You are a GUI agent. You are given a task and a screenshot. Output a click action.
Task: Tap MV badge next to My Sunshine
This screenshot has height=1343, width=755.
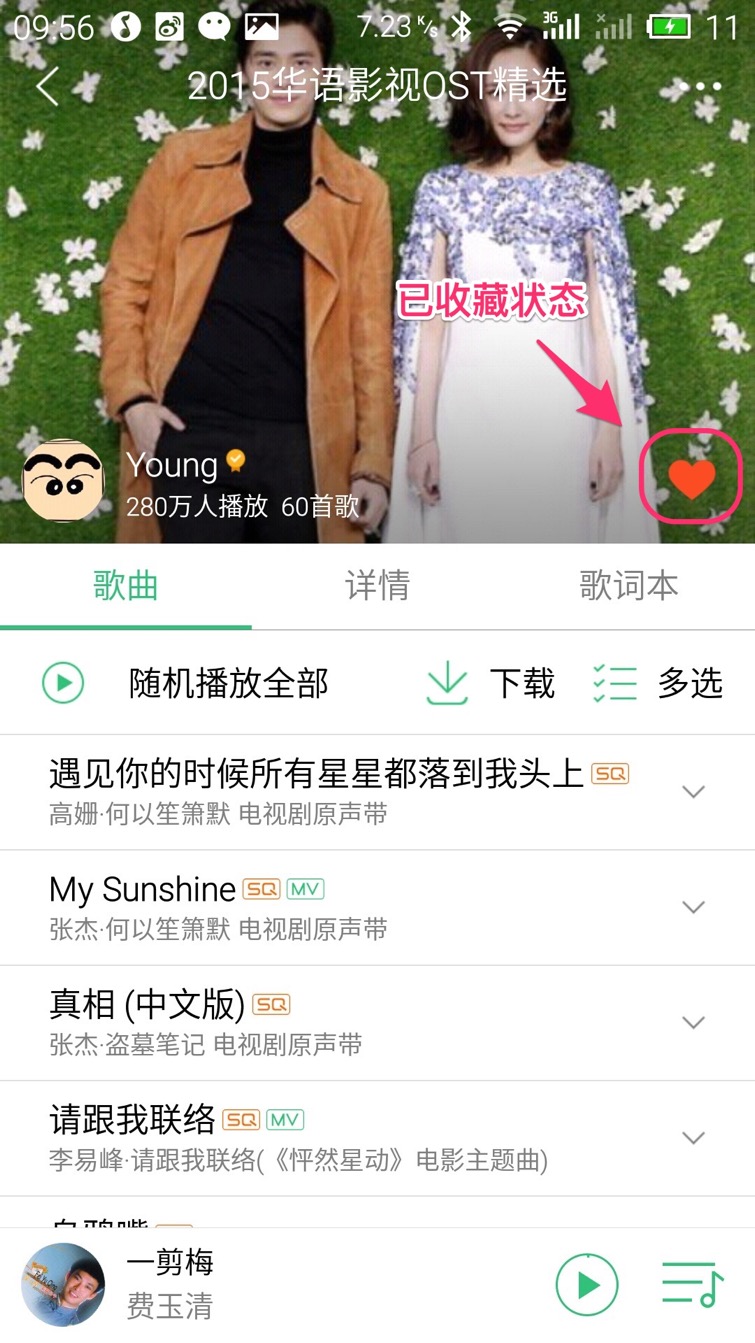click(x=306, y=889)
